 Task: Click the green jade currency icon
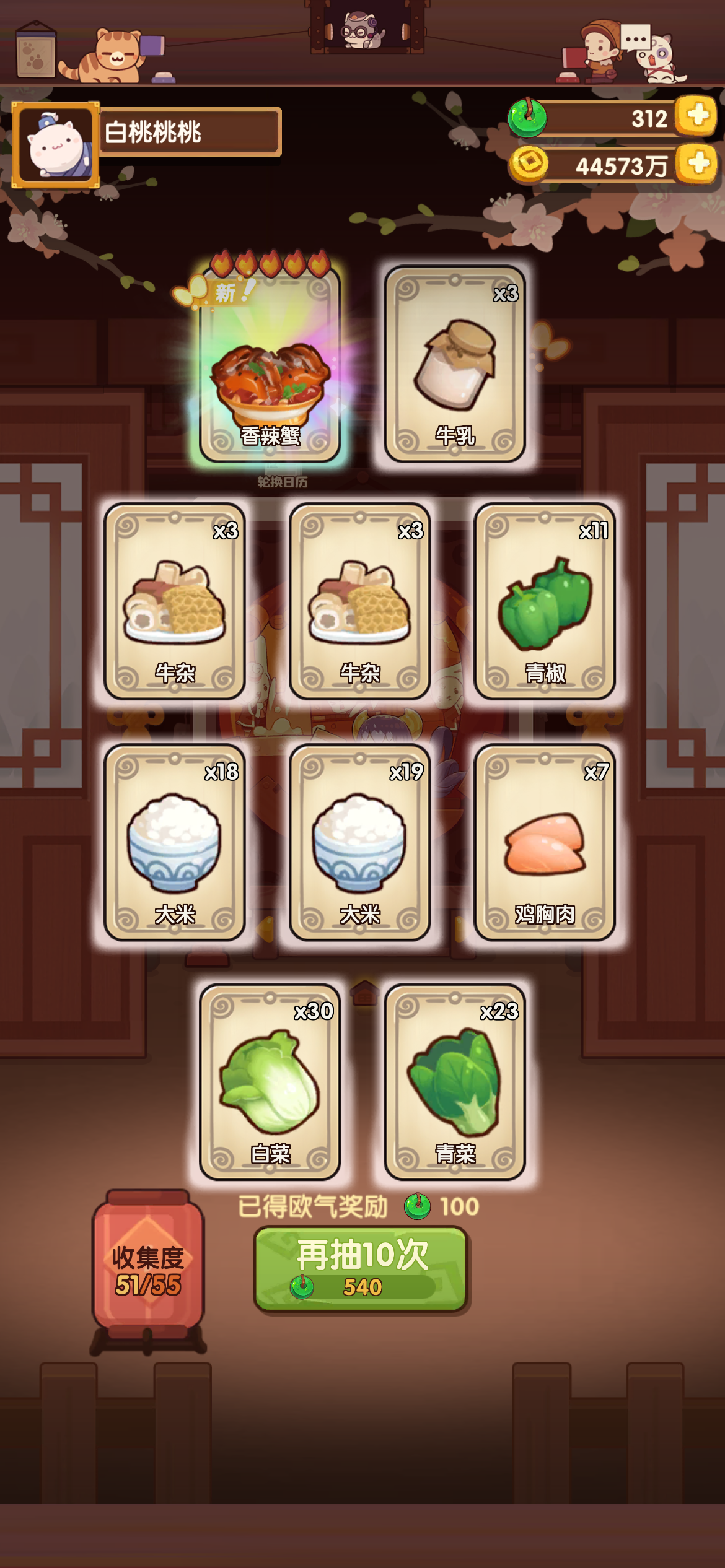[x=527, y=116]
